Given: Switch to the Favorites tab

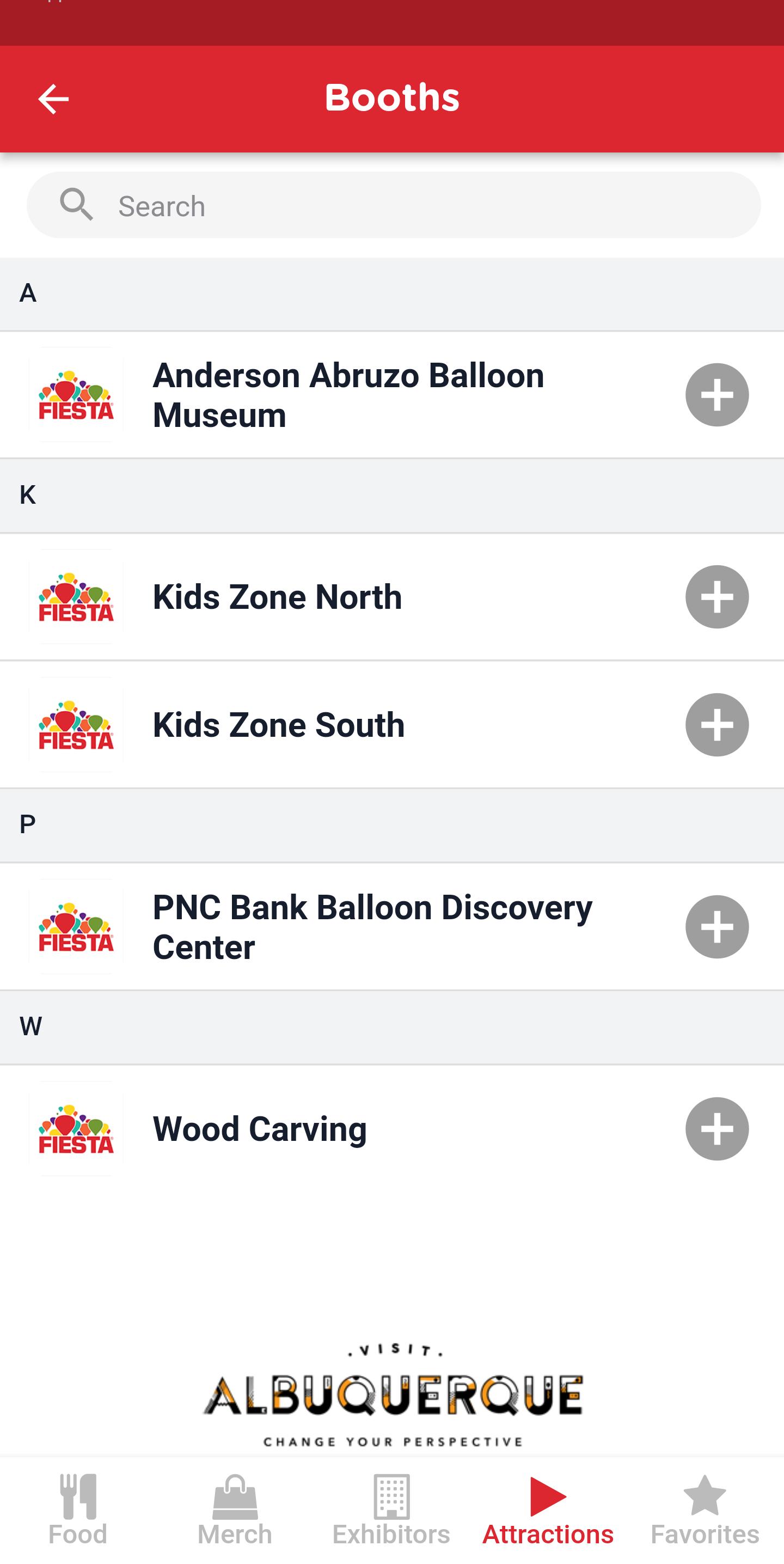Looking at the screenshot, I should (x=705, y=1510).
